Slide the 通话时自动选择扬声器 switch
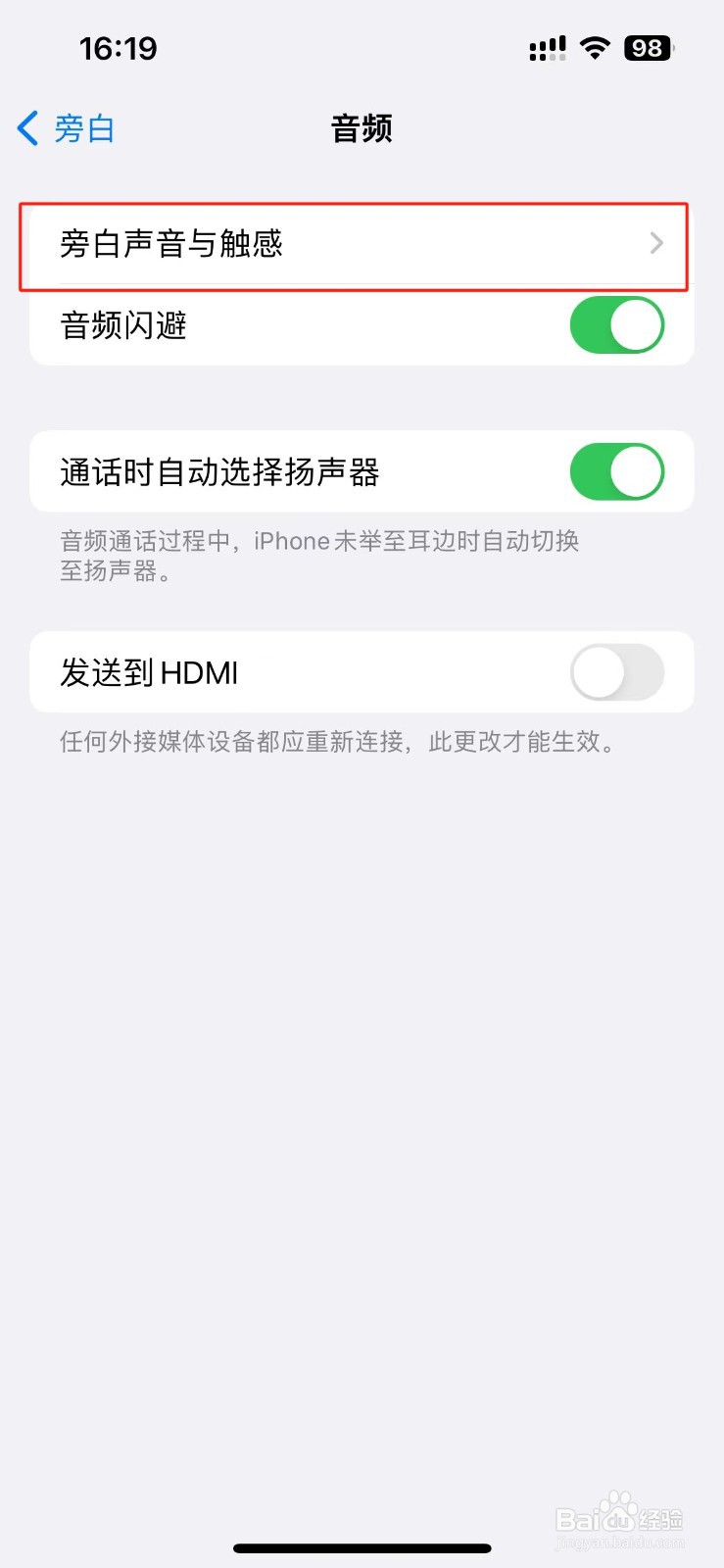Screen dimensions: 724x1568 click(616, 471)
